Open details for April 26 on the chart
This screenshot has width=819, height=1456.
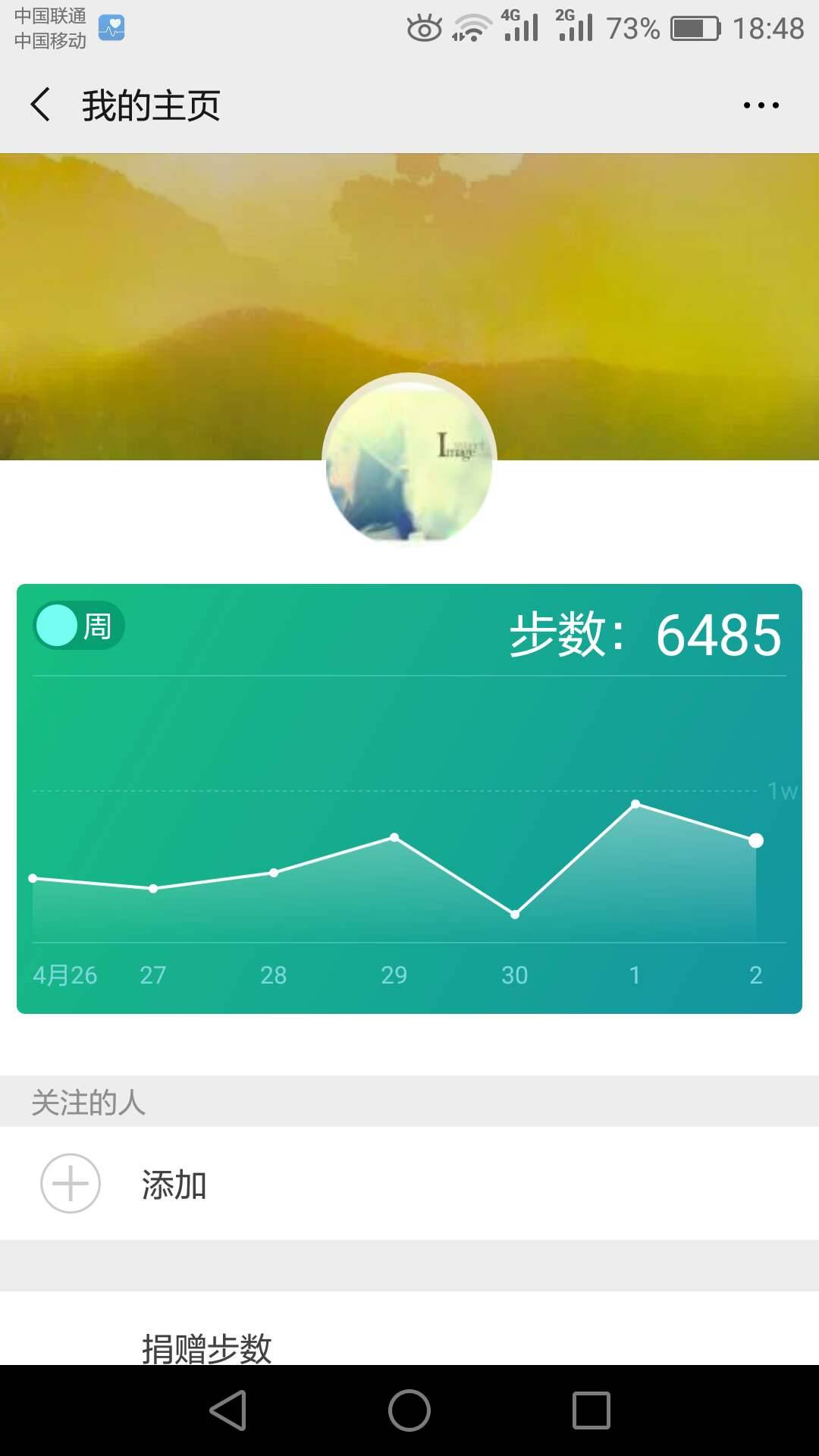tap(33, 878)
